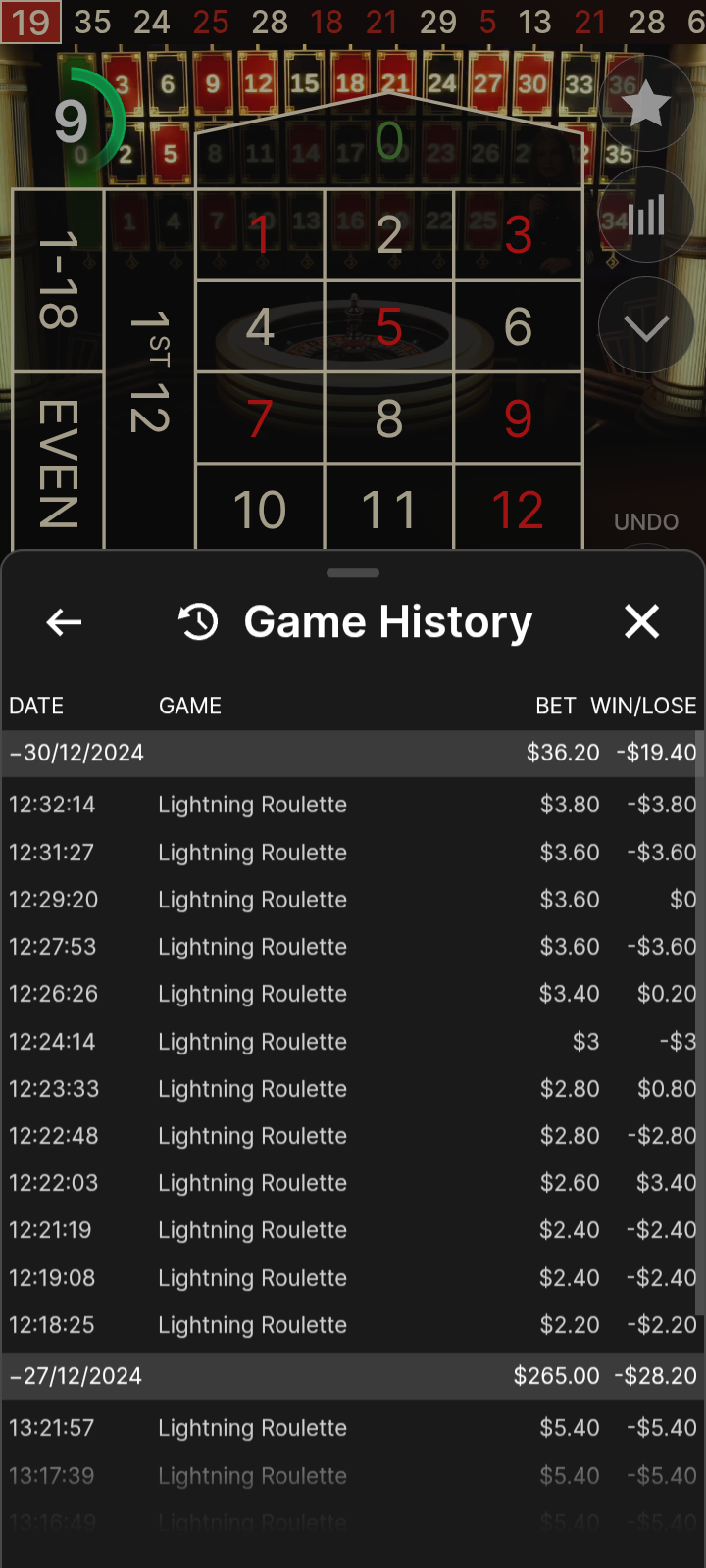Screen dimensions: 706x1568
Task: Bet on the 1-18 field
Action: (x=58, y=280)
